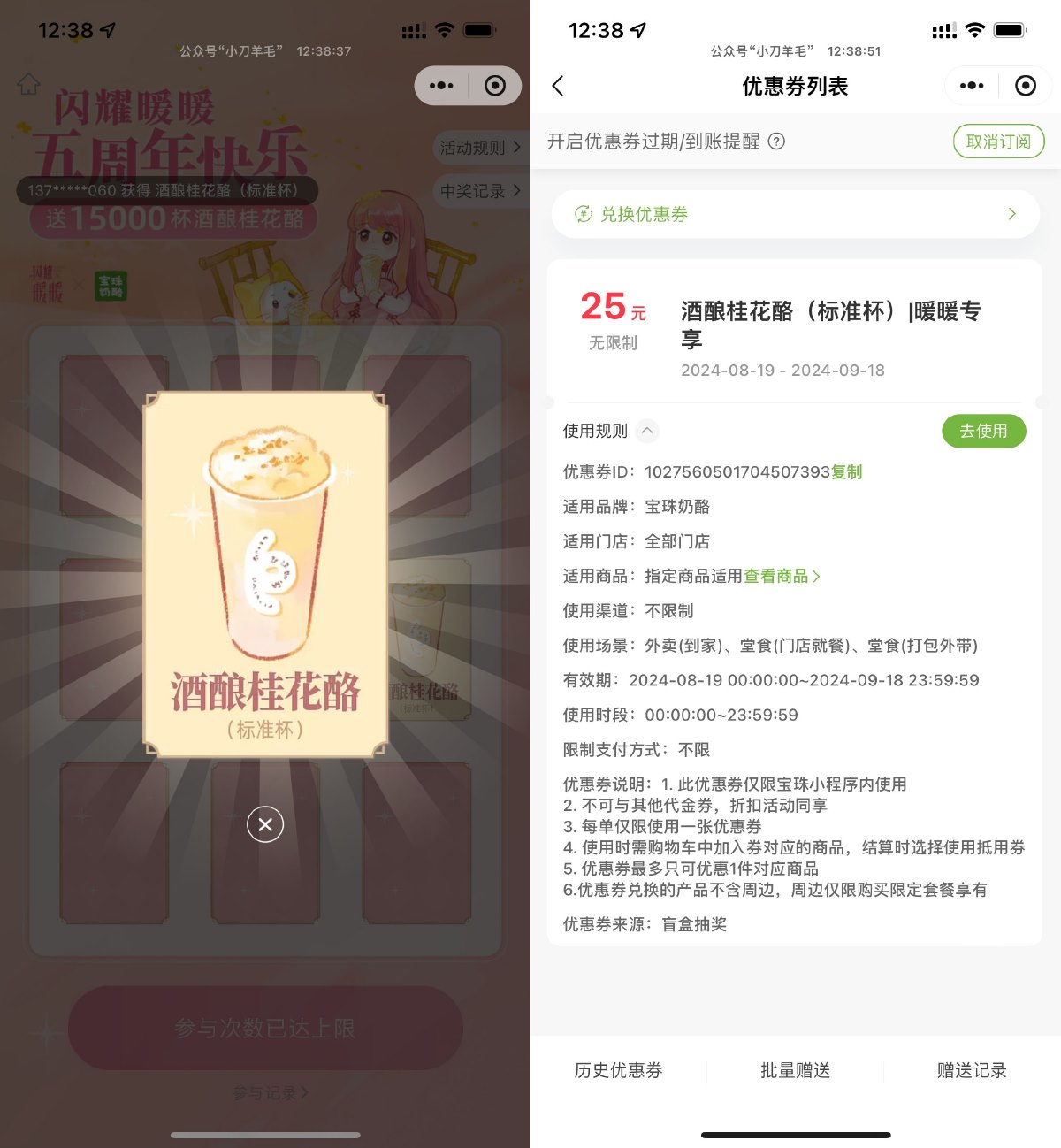Image resolution: width=1061 pixels, height=1148 pixels.
Task: Go back from the 优惠券列表 page
Action: coord(557,86)
